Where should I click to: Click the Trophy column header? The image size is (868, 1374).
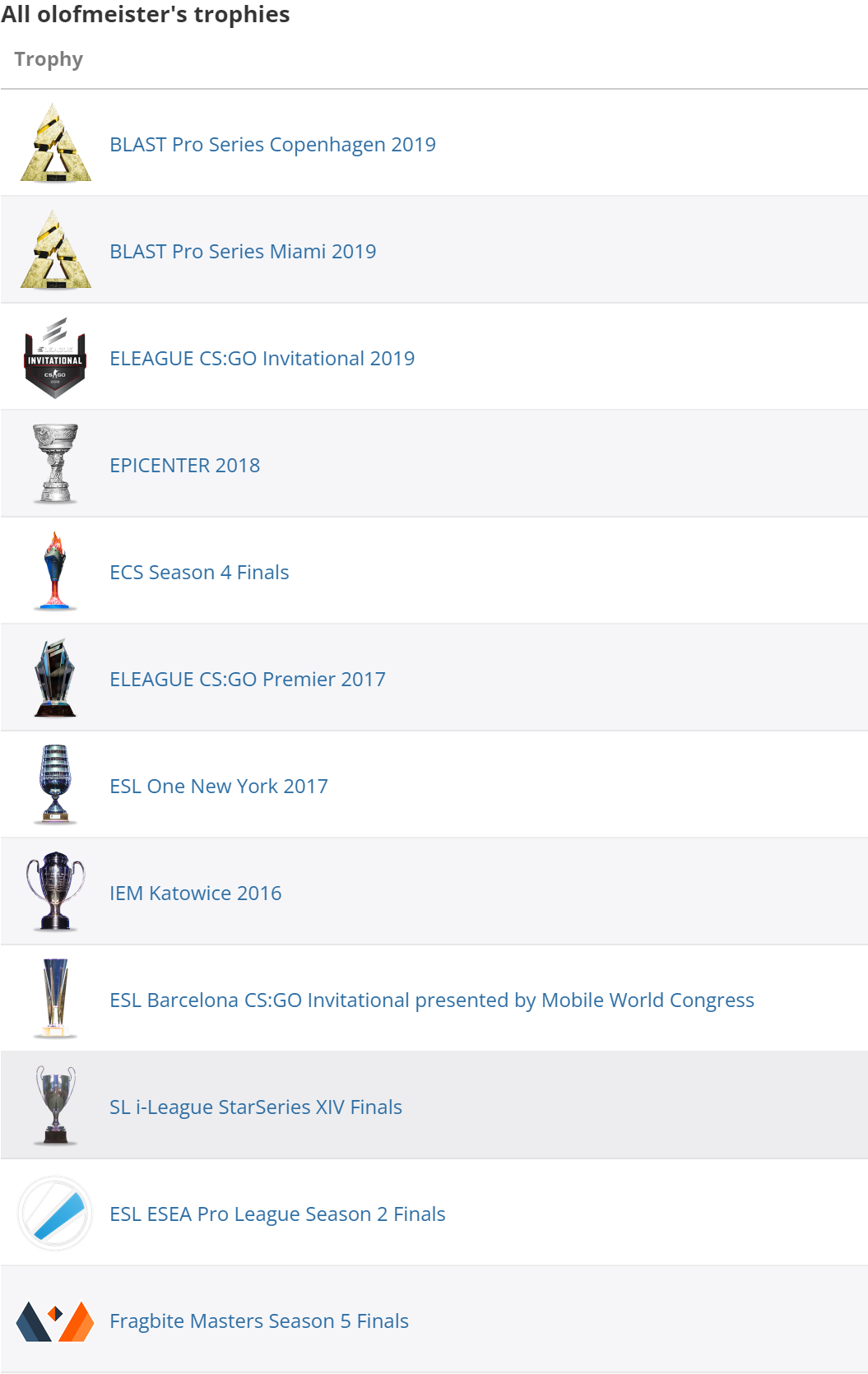[48, 58]
